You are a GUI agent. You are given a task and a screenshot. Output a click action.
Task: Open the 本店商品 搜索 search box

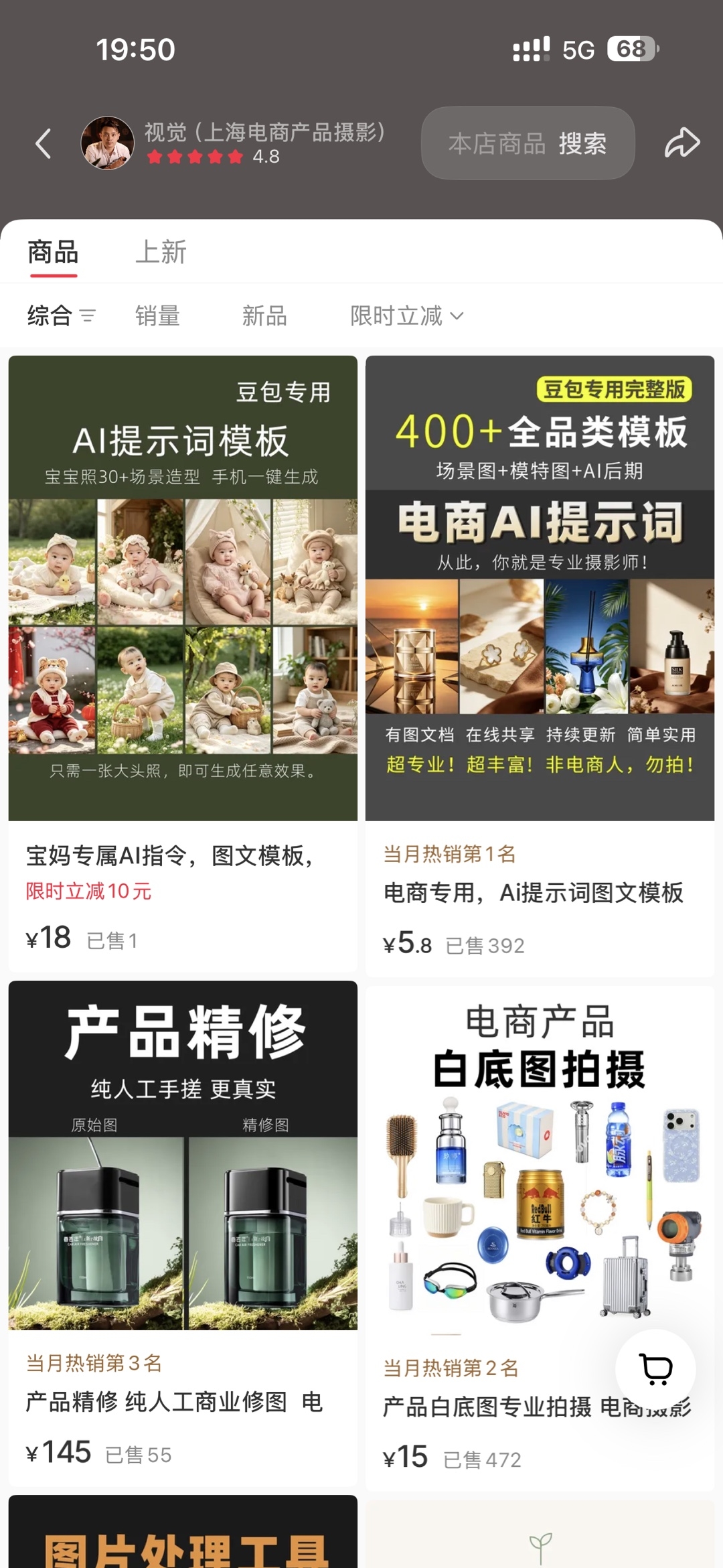528,143
